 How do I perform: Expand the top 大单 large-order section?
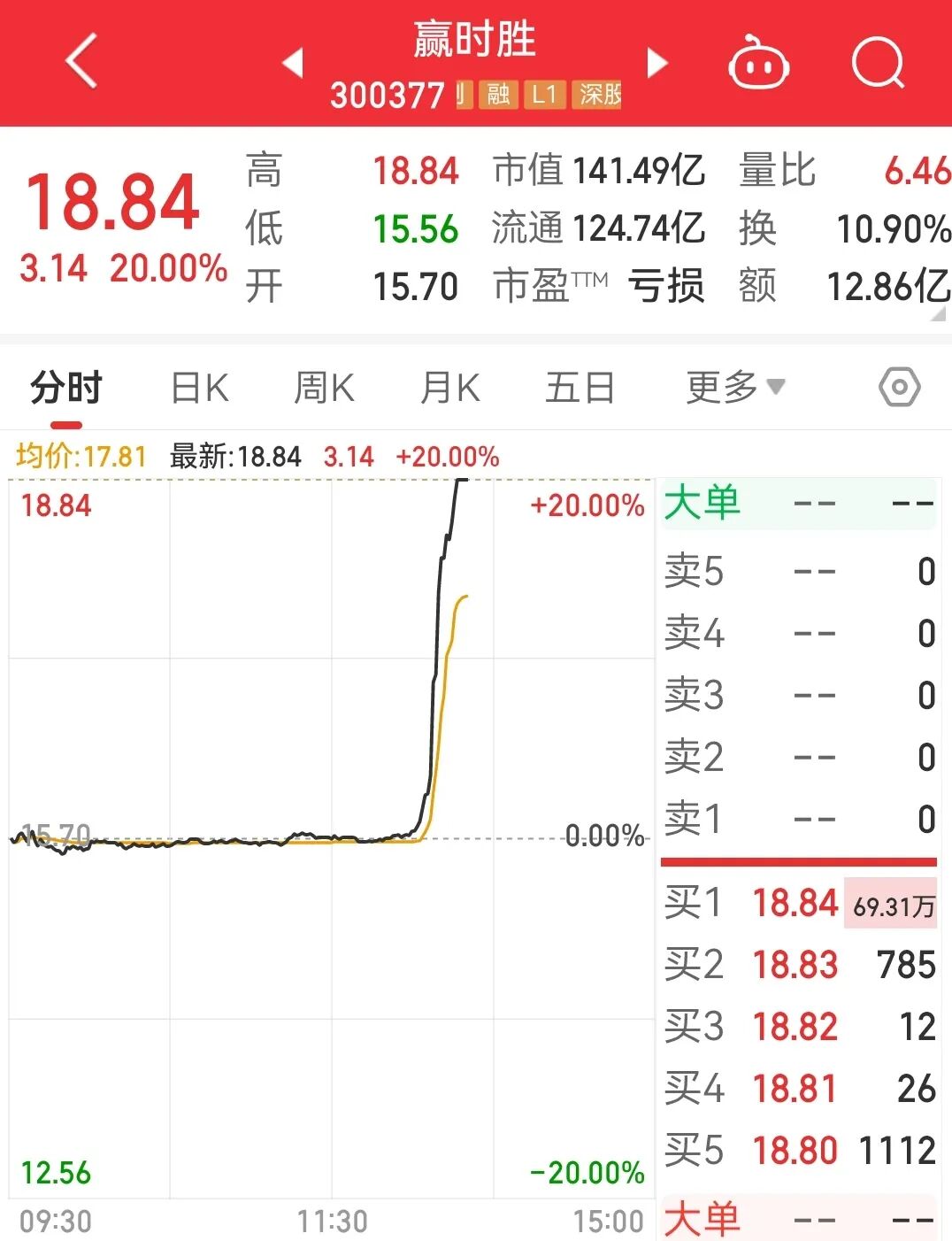698,501
